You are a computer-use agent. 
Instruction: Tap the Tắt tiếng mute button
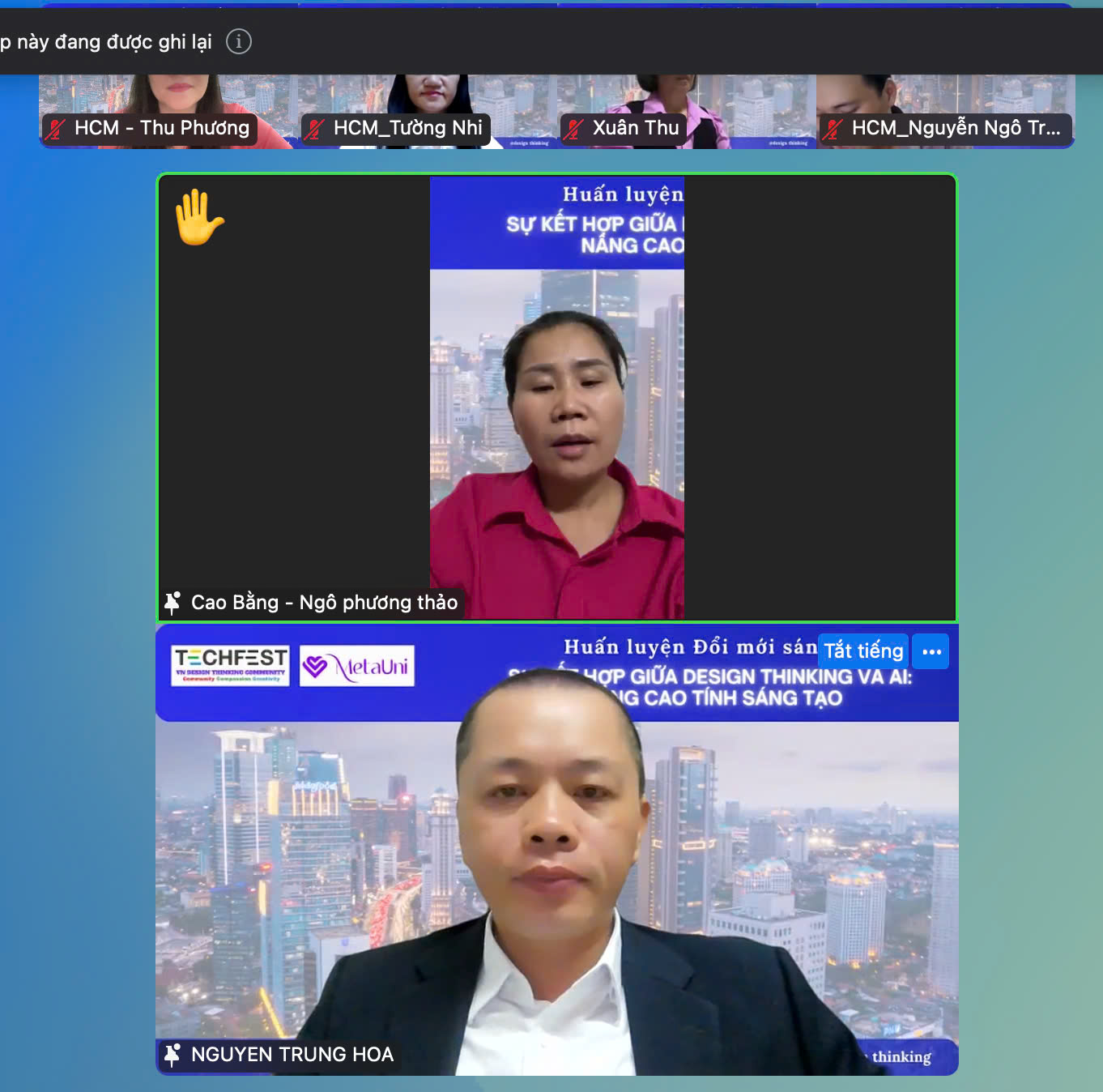pyautogui.click(x=862, y=651)
